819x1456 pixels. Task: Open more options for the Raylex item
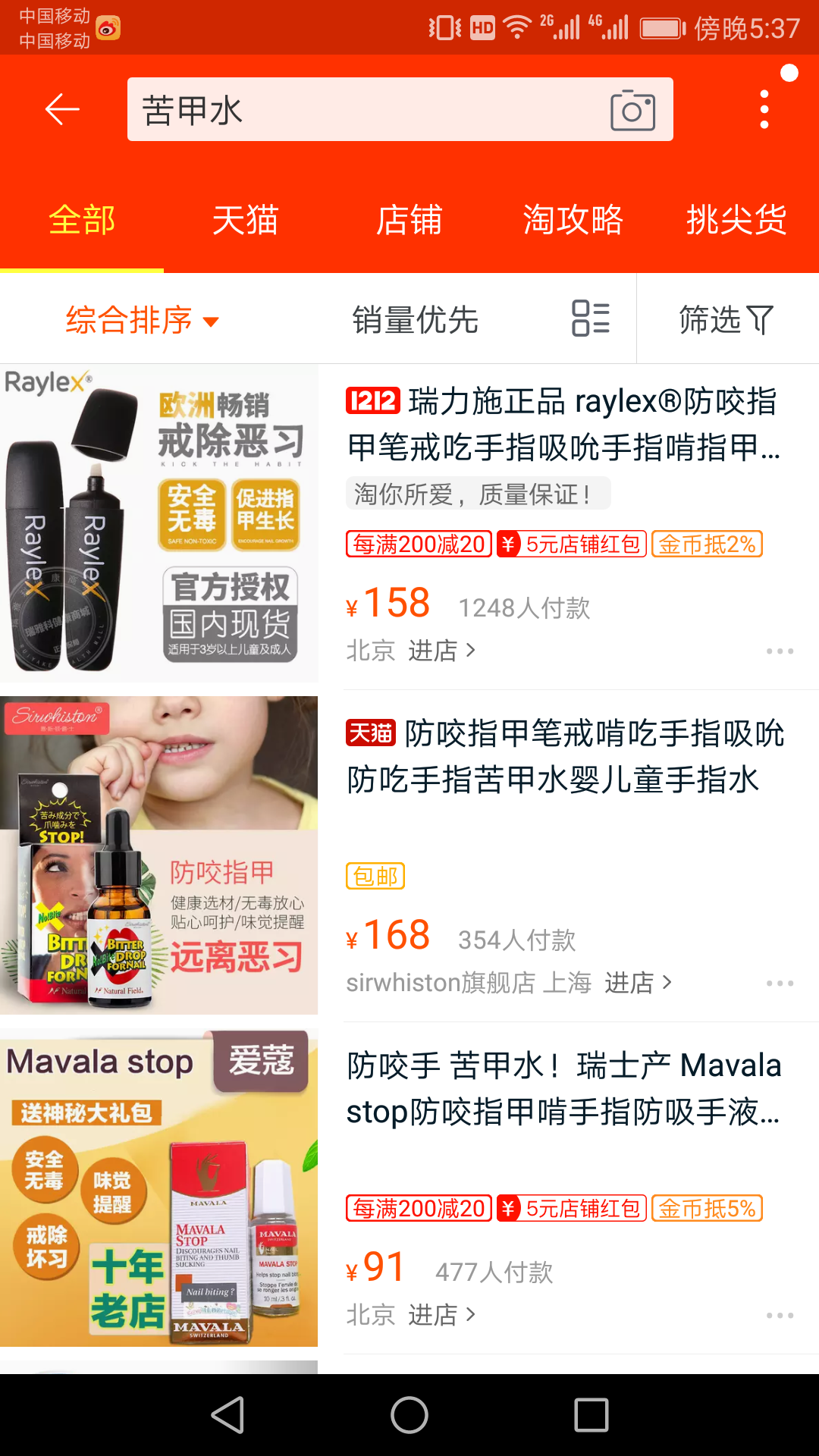tap(780, 651)
